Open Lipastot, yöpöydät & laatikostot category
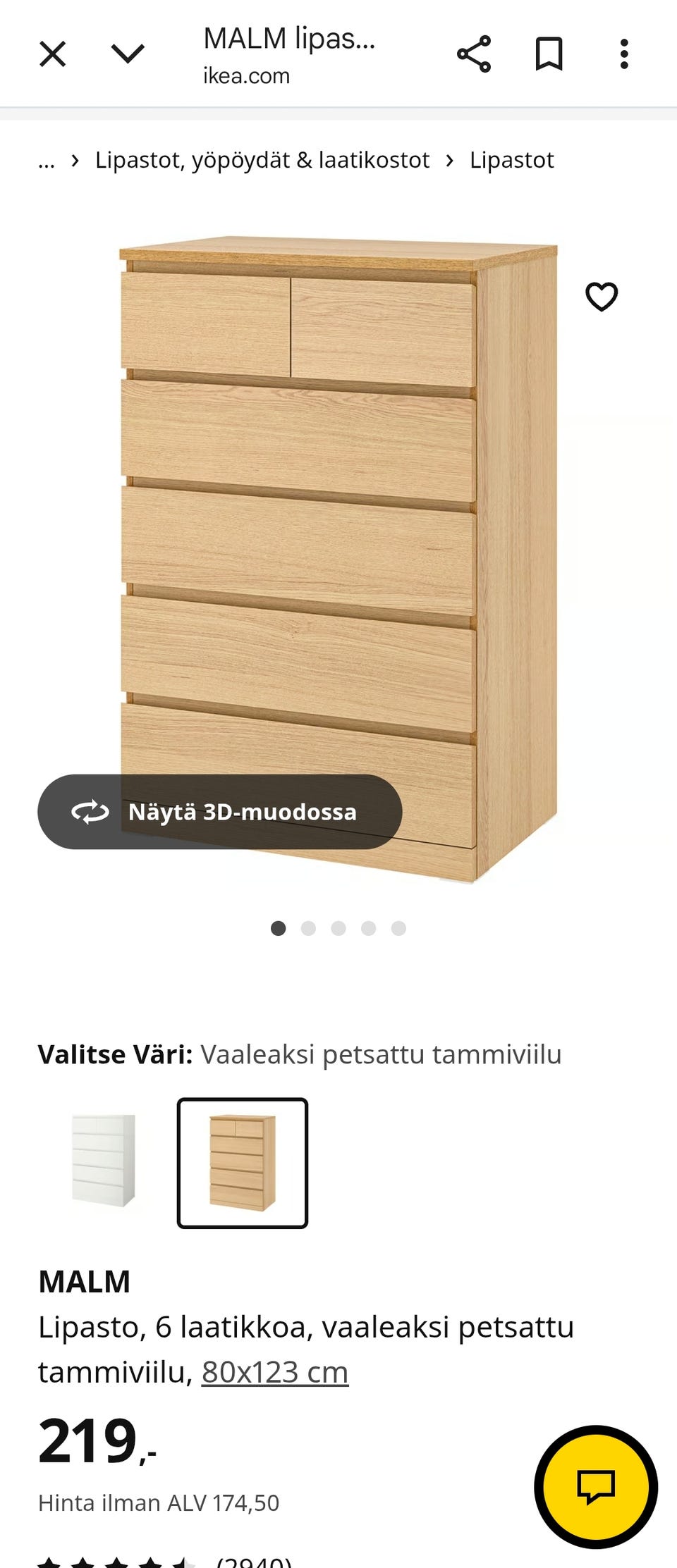Screen dimensions: 677x1568 click(262, 159)
